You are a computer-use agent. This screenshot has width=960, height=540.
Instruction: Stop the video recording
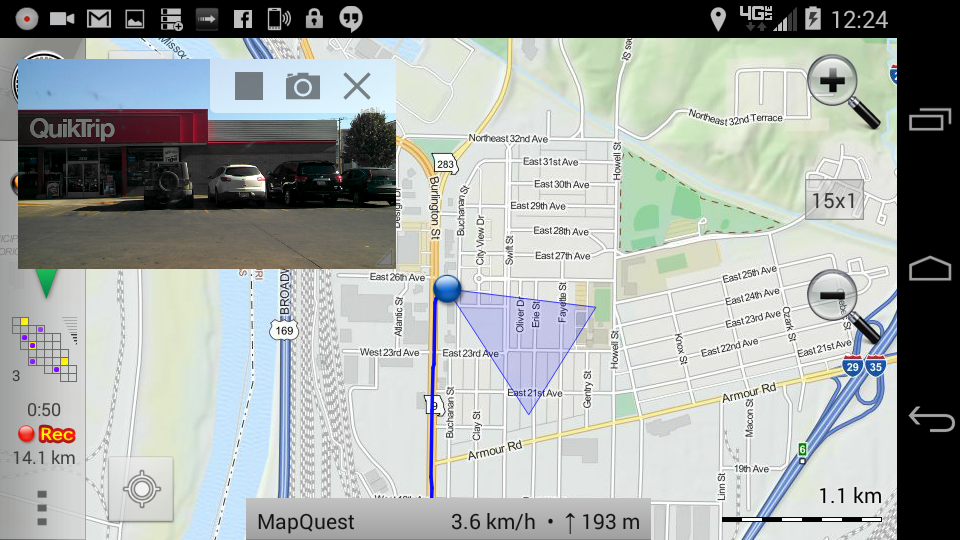click(249, 86)
